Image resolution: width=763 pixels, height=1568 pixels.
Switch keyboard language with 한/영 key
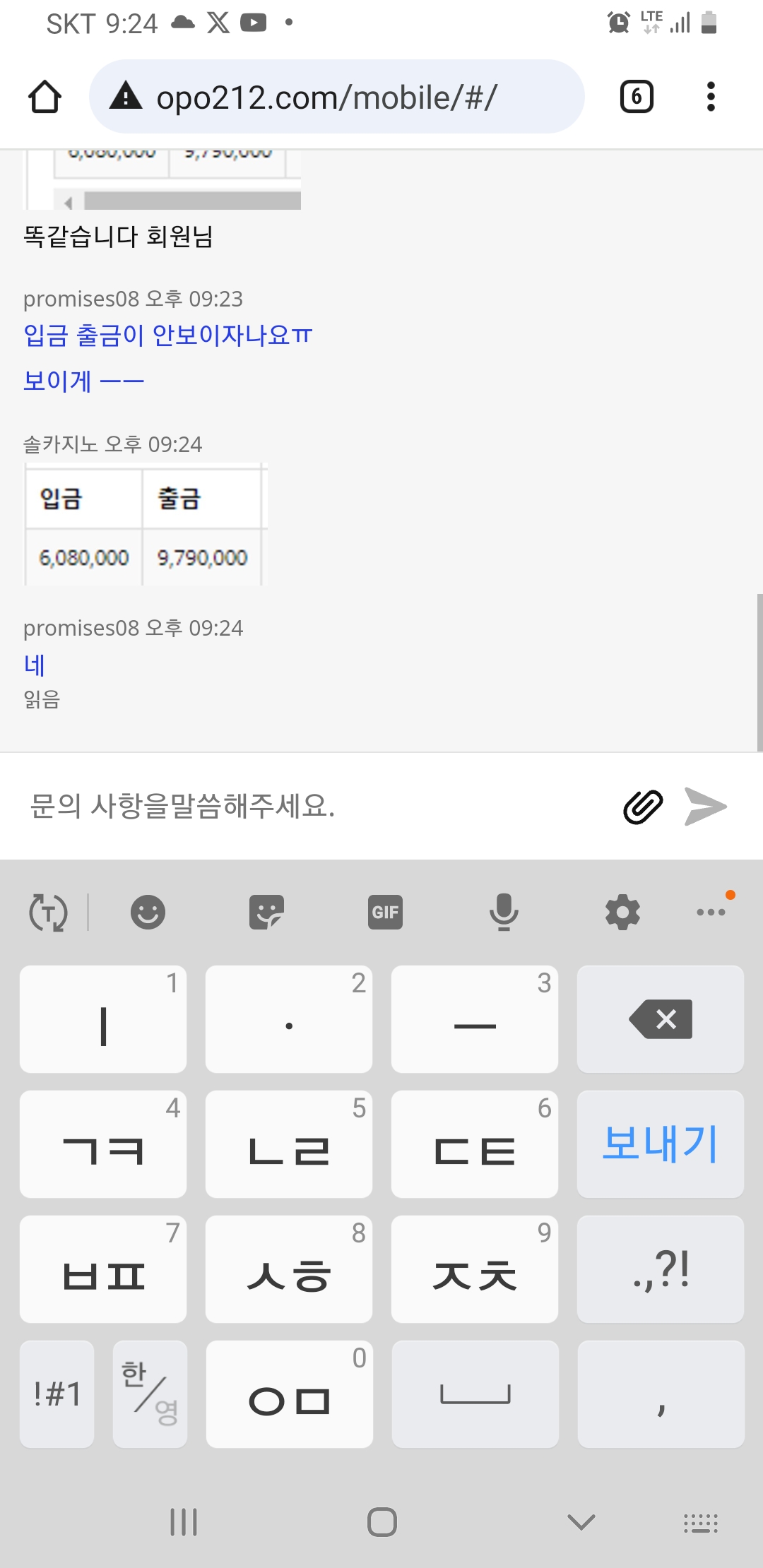click(x=150, y=1394)
